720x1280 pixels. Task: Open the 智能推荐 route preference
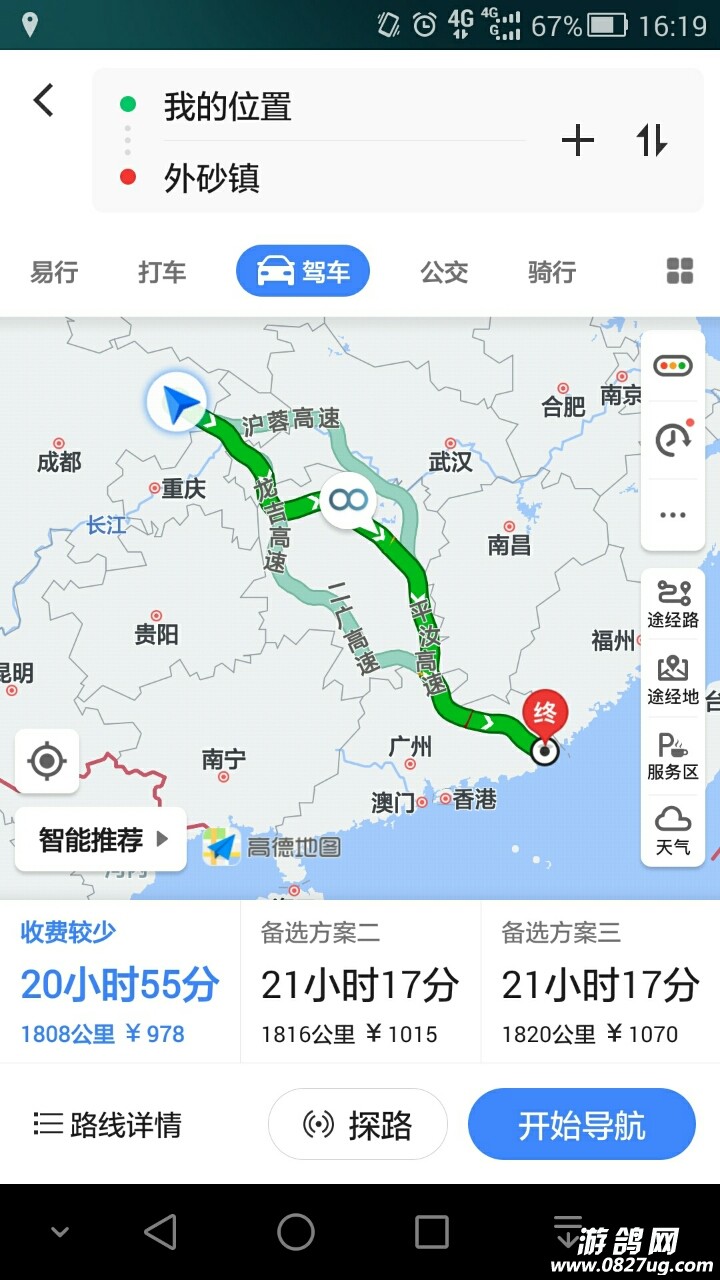coord(101,840)
